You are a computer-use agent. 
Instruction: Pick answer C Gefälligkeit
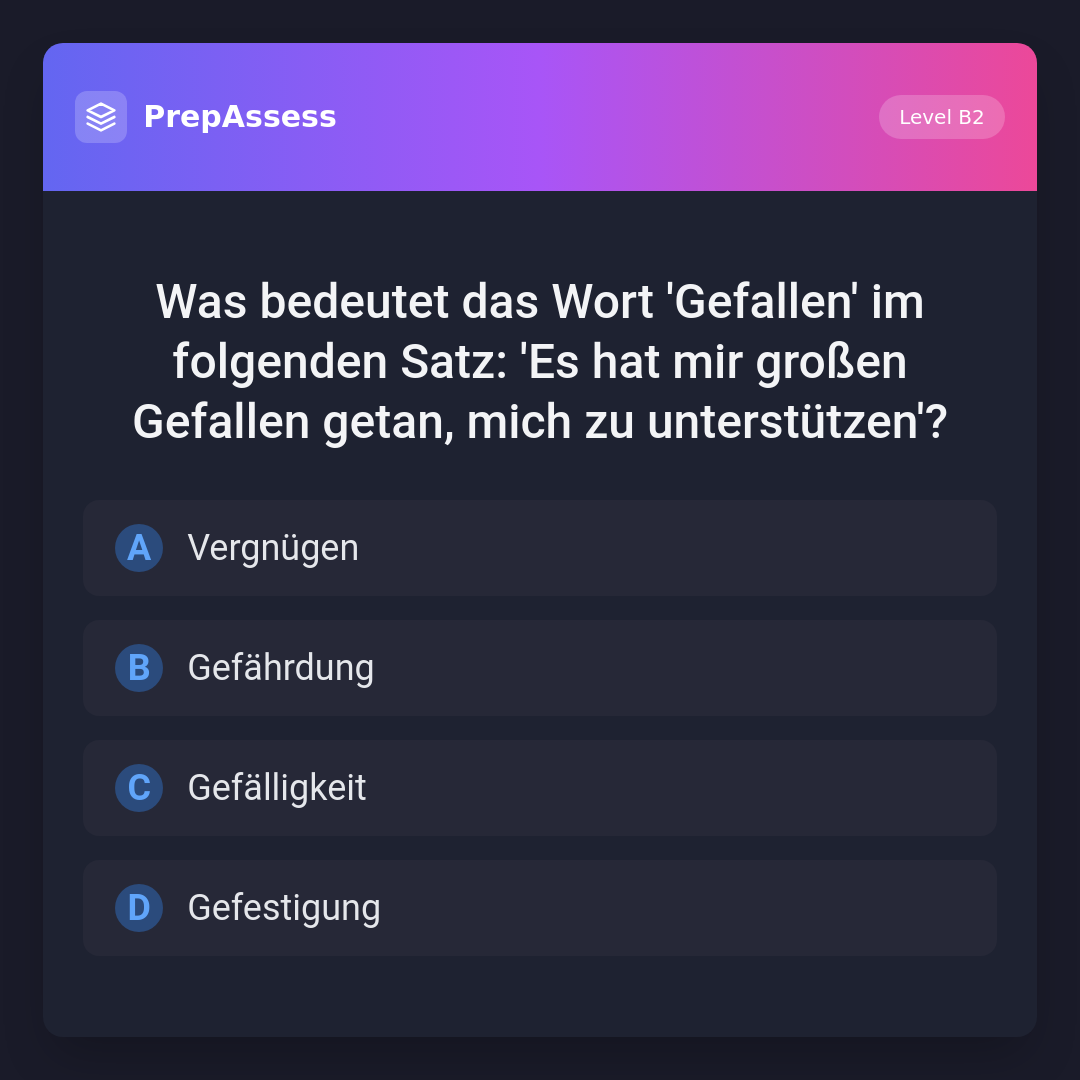540,788
